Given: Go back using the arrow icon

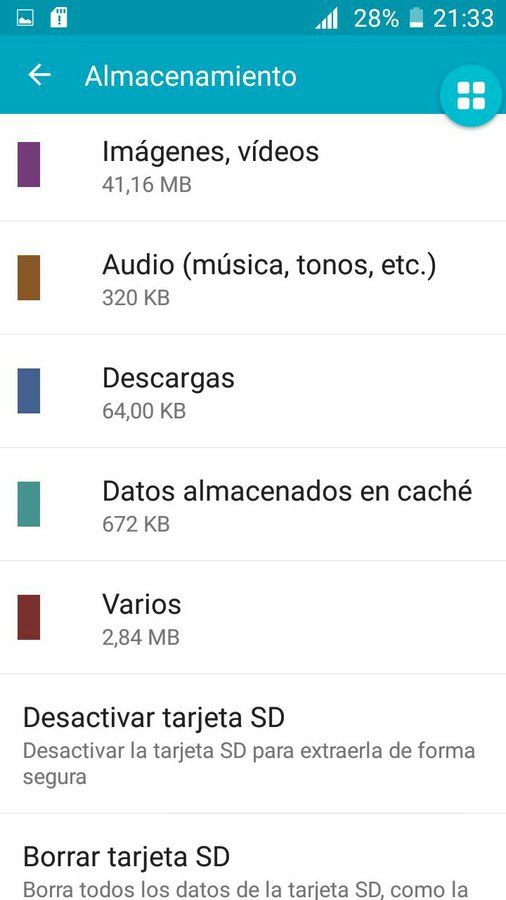Looking at the screenshot, I should (x=40, y=75).
